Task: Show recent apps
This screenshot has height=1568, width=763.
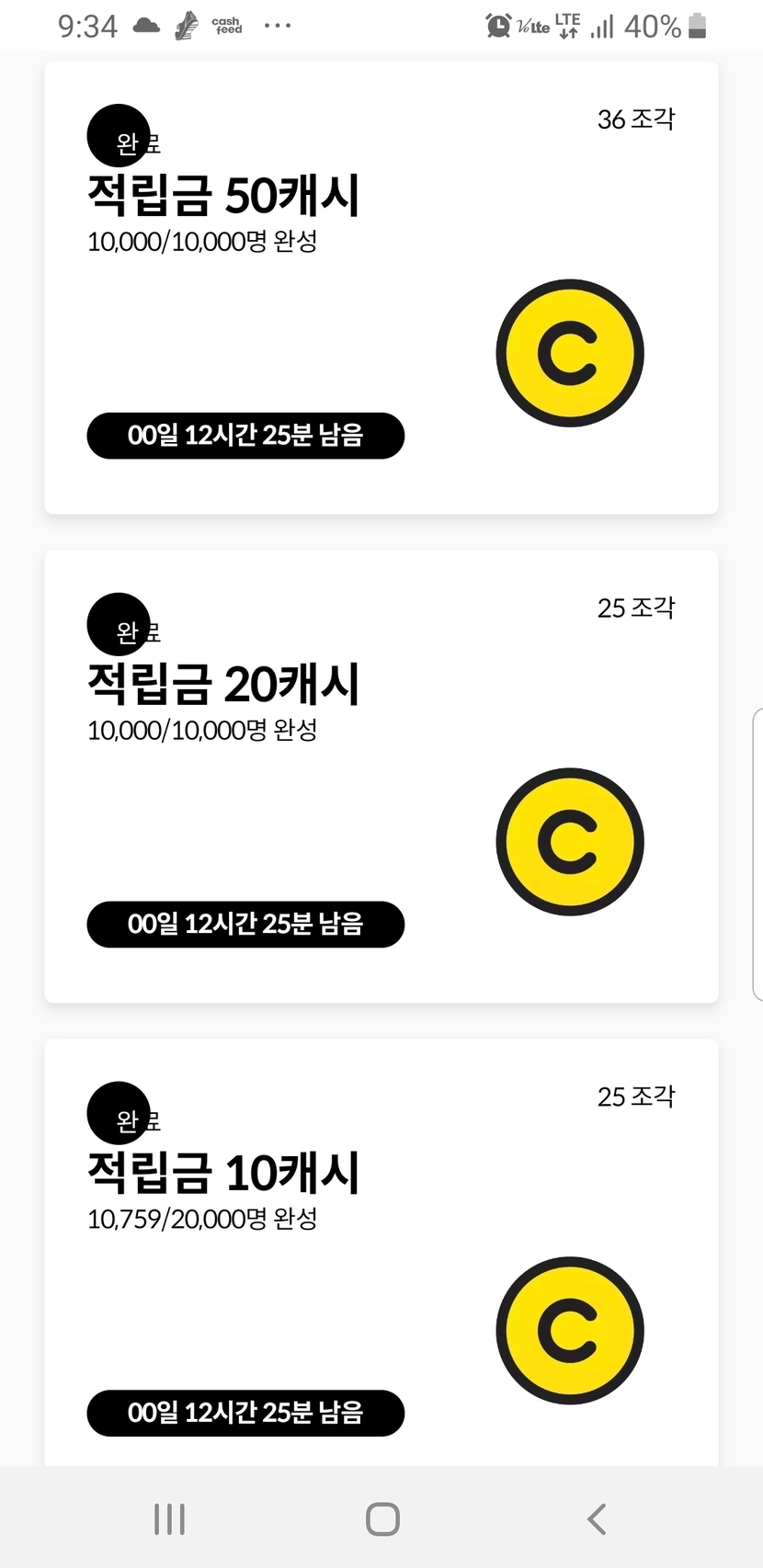Action: coord(170,1519)
